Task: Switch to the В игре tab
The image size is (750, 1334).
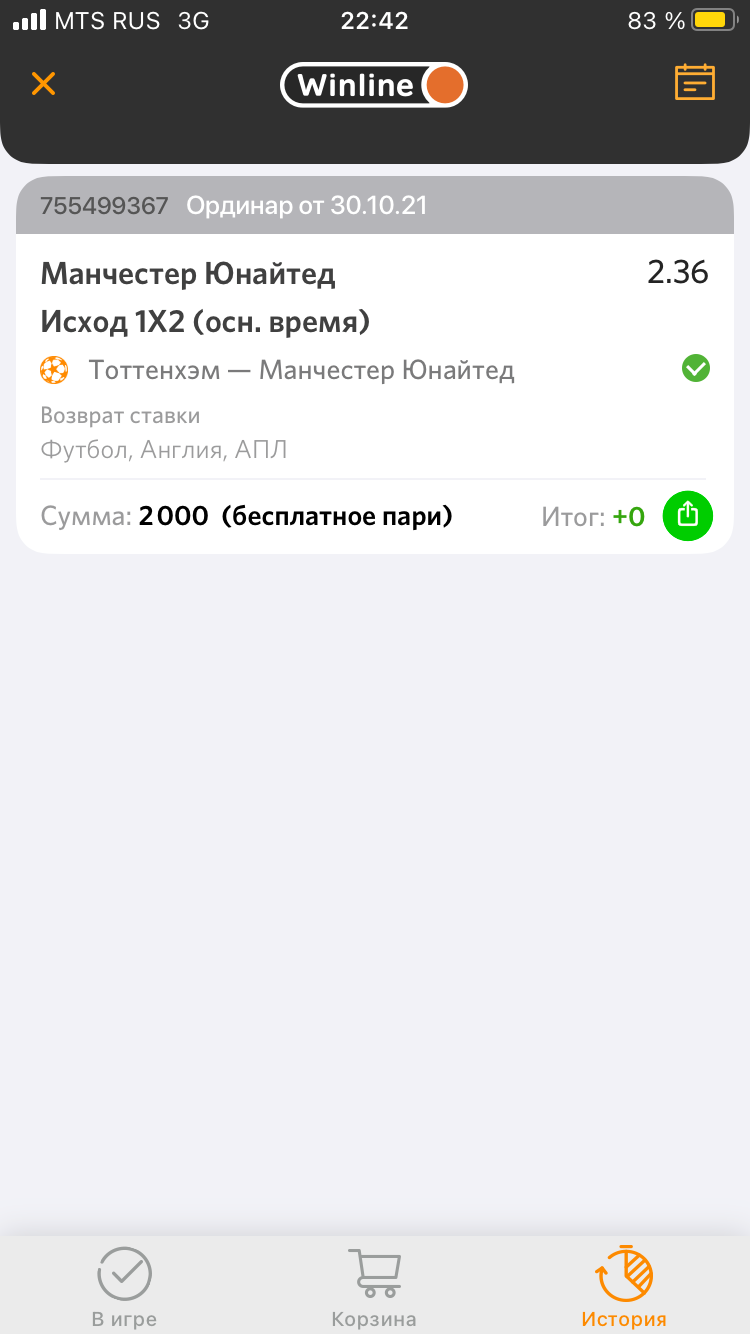Action: click(124, 1287)
